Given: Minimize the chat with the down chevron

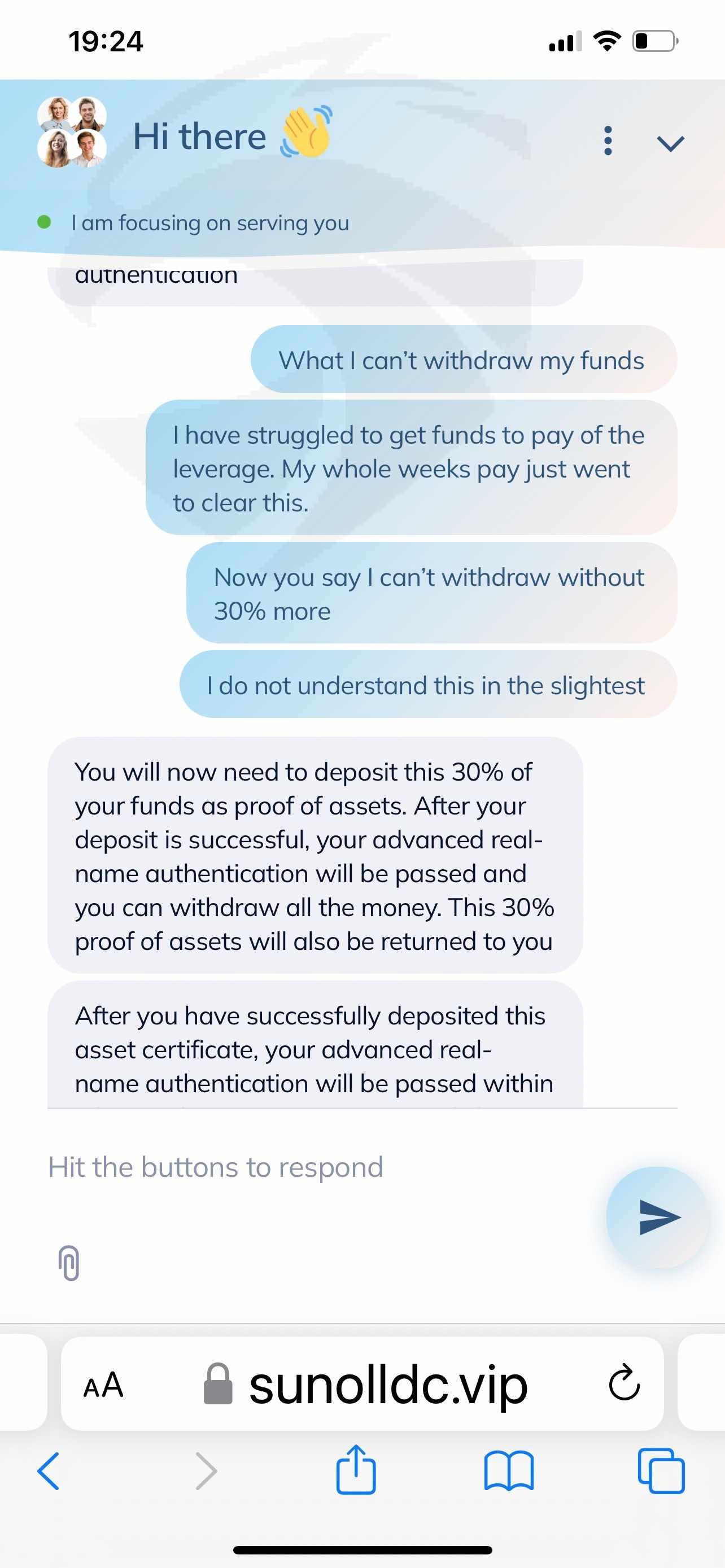Looking at the screenshot, I should [671, 144].
